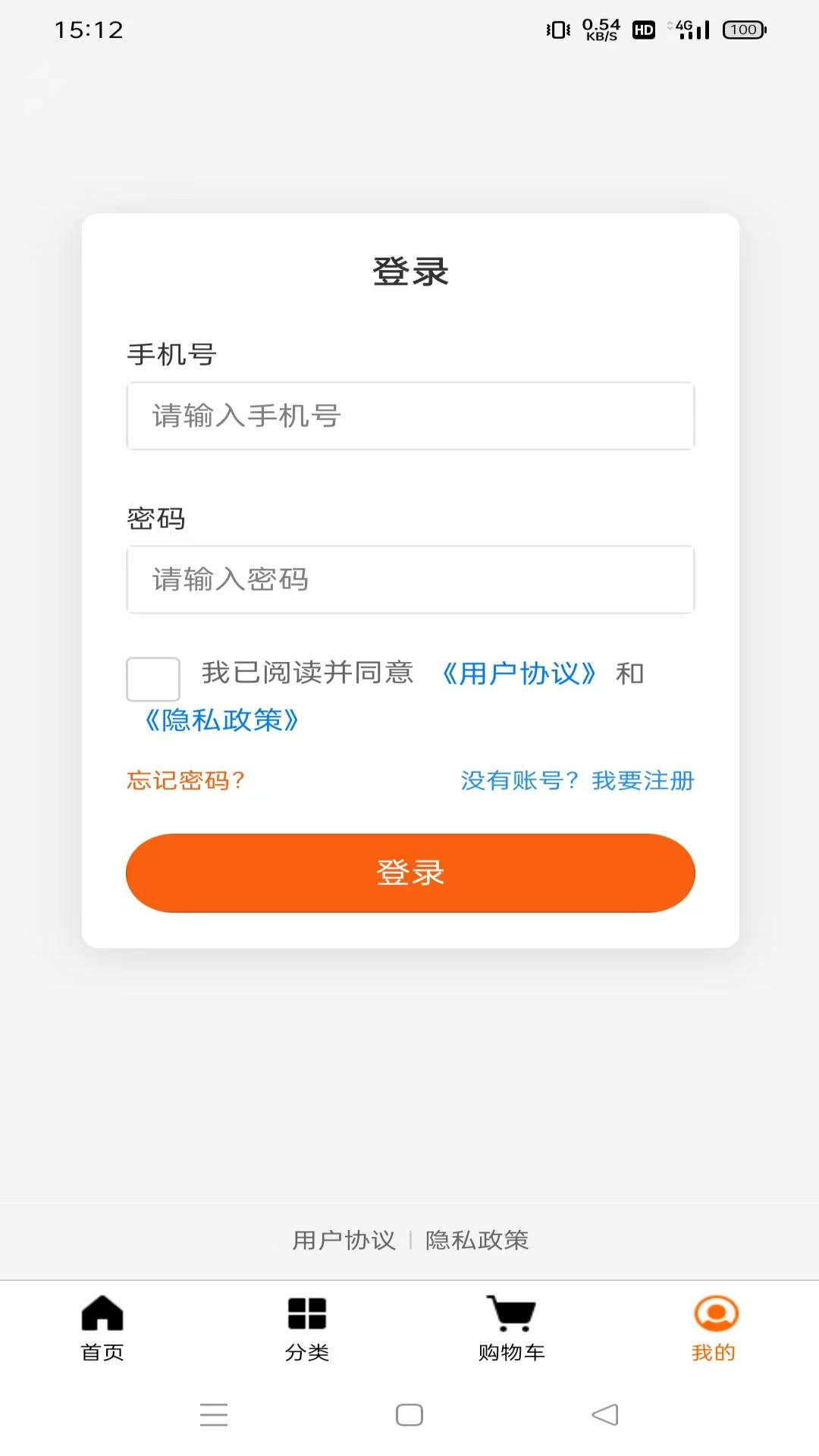The image size is (819, 1456).
Task: Click the 请输入手机号 phone number field
Action: pos(409,416)
